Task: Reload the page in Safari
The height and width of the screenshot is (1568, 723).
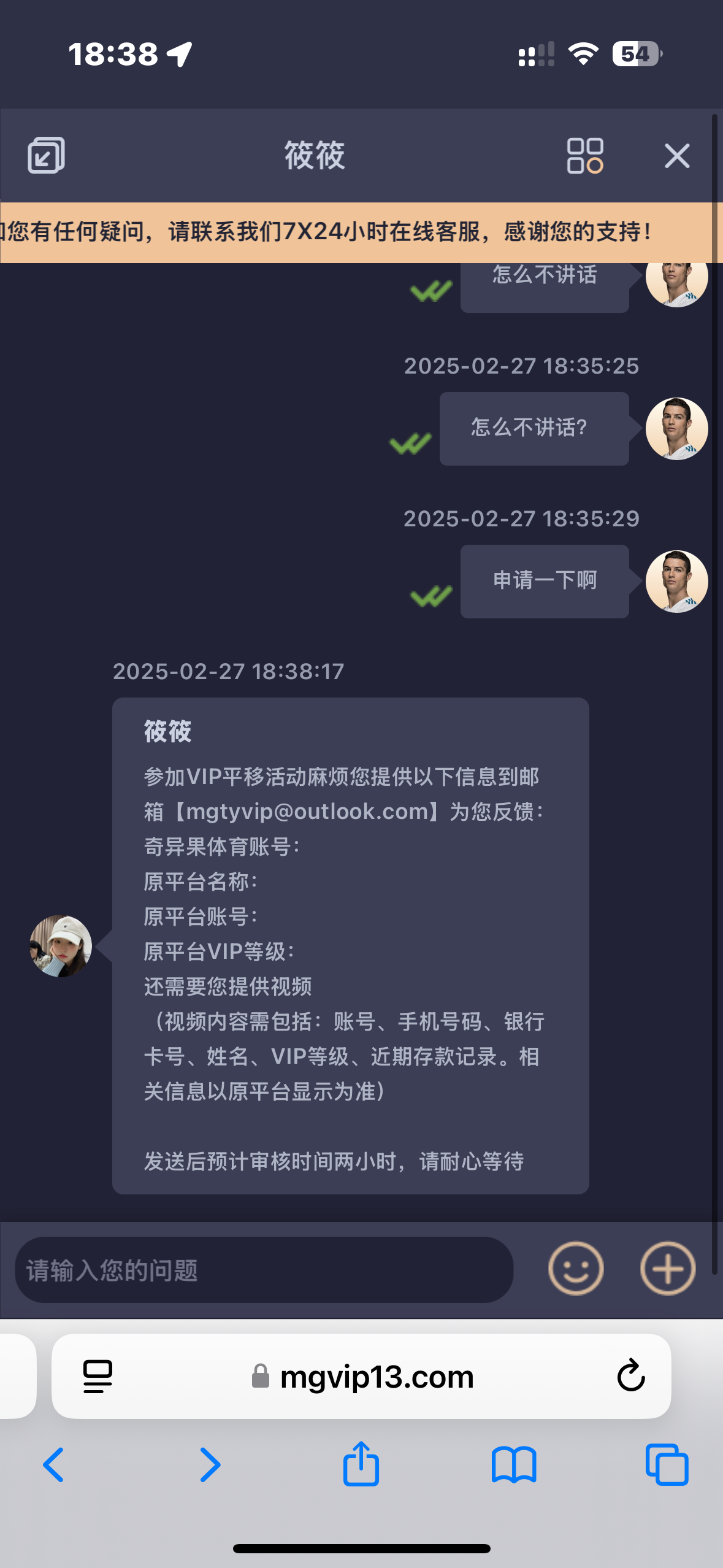Action: coord(630,1376)
